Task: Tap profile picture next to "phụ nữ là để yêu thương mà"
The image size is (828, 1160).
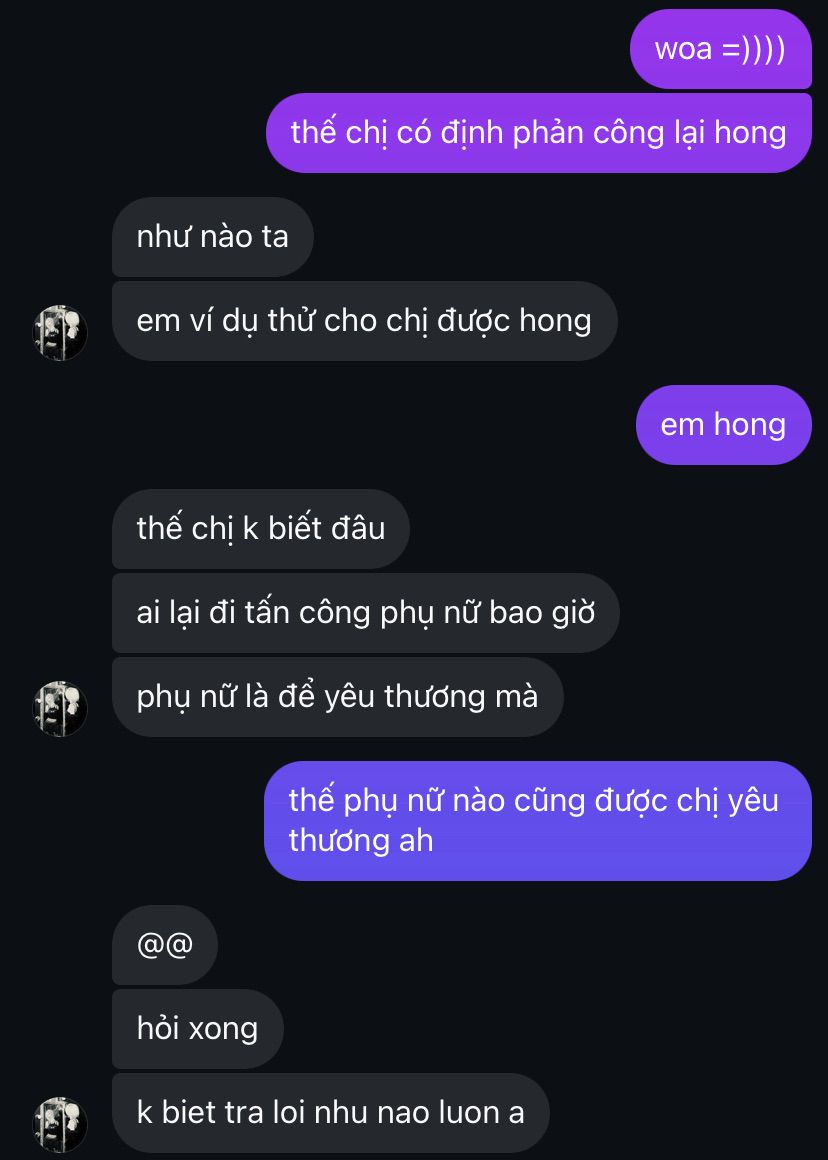Action: coord(61,708)
